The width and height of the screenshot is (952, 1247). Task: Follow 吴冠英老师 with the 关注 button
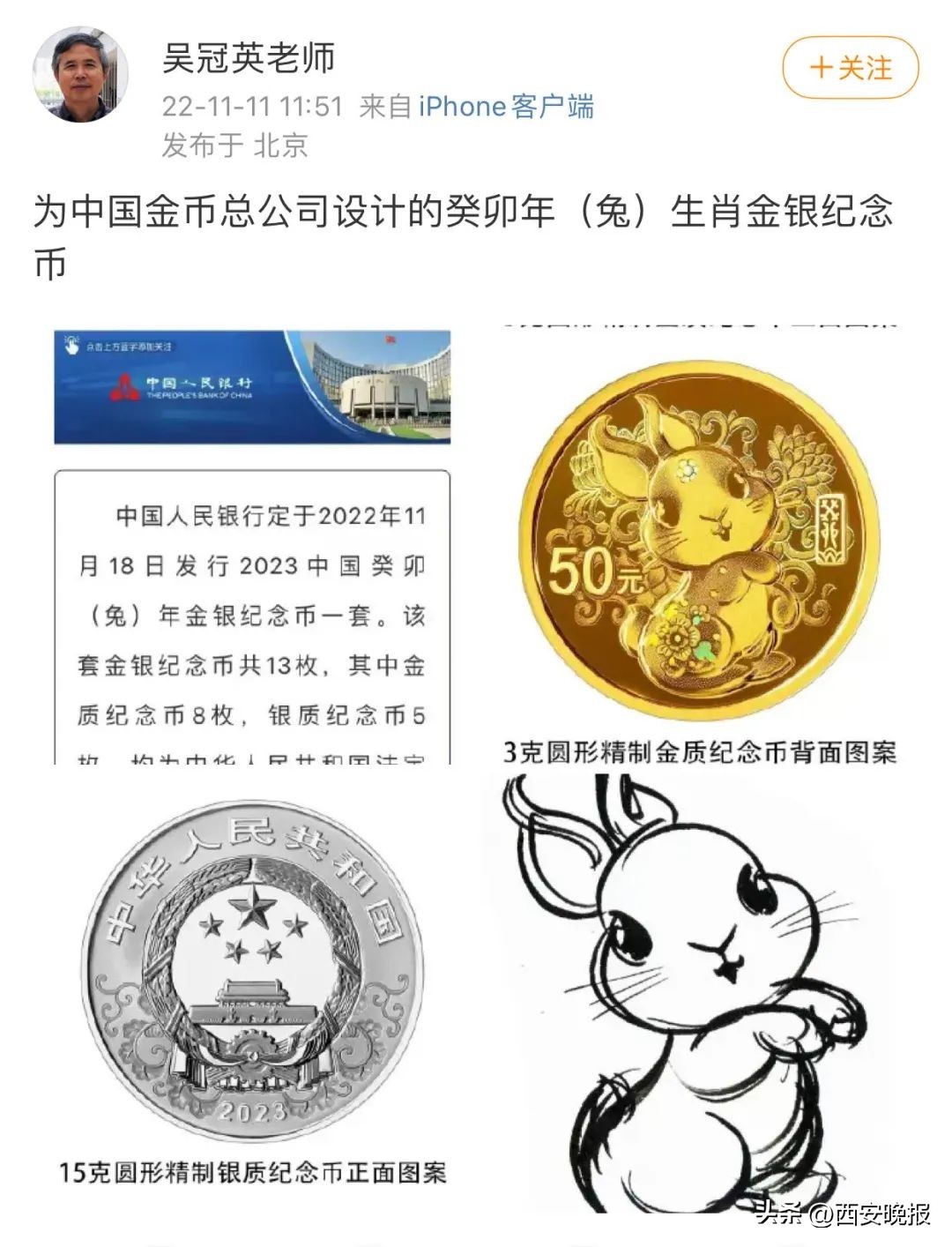coord(850,68)
